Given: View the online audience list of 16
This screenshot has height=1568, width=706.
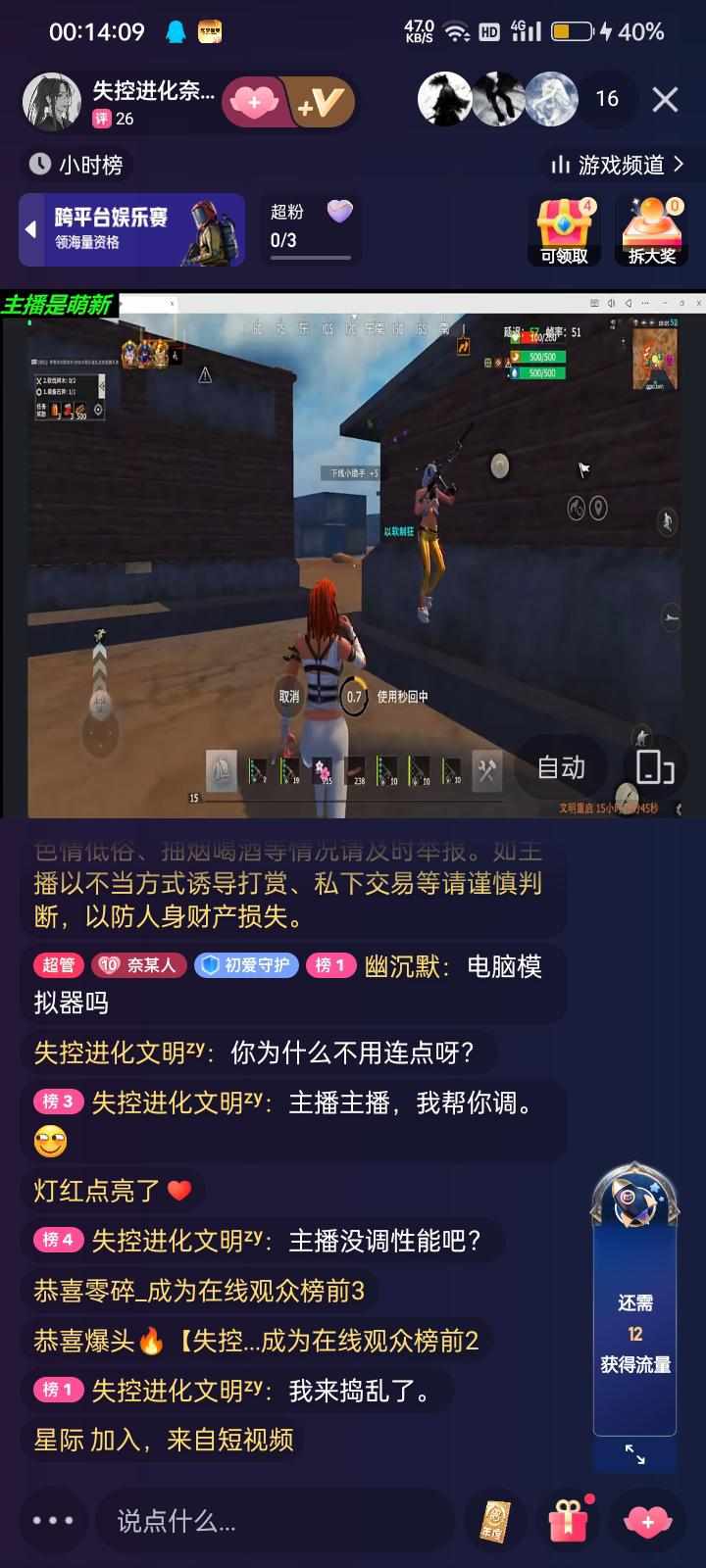Looking at the screenshot, I should [x=607, y=99].
